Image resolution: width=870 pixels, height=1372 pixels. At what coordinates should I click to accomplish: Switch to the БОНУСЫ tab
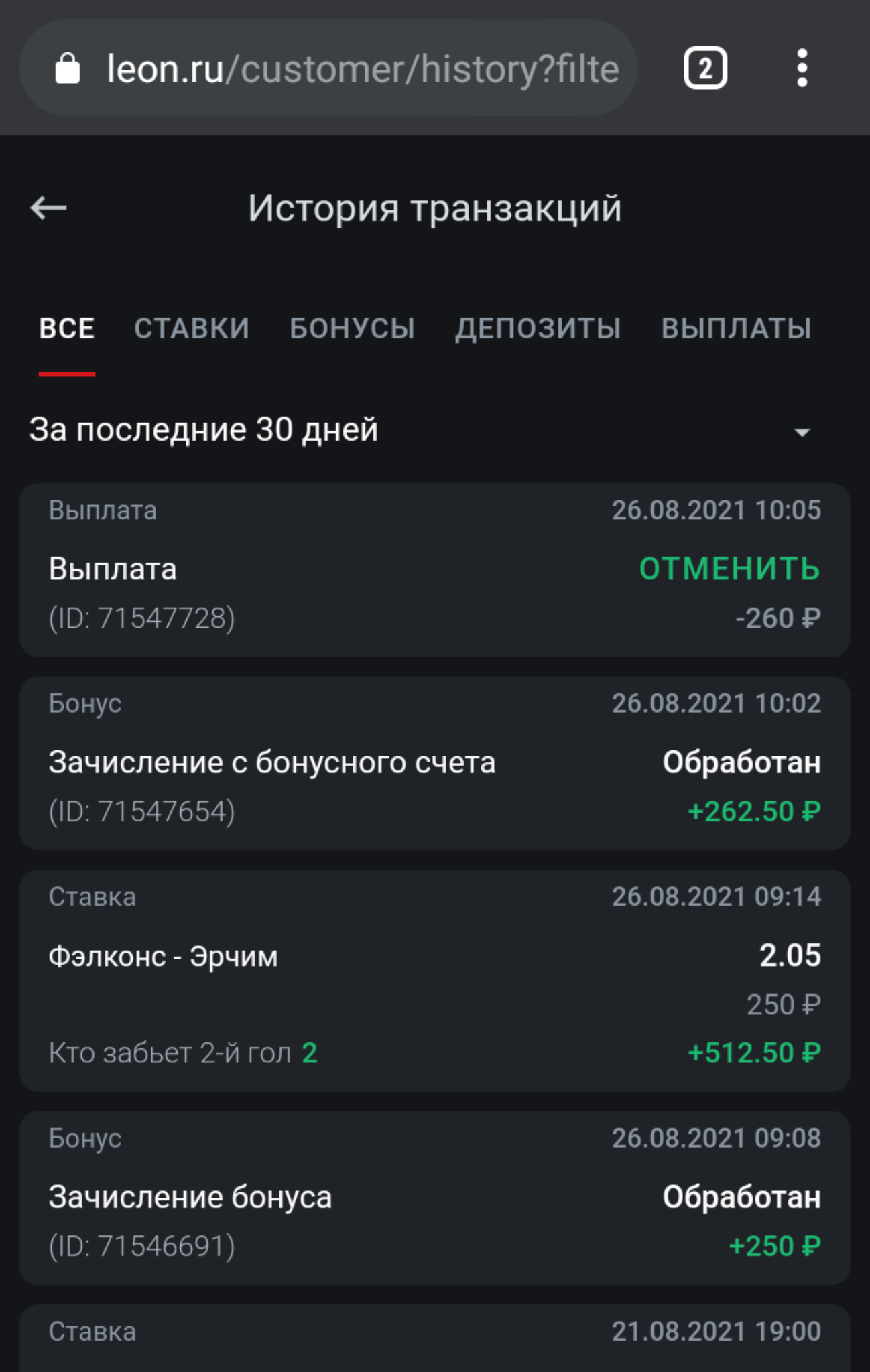click(352, 329)
